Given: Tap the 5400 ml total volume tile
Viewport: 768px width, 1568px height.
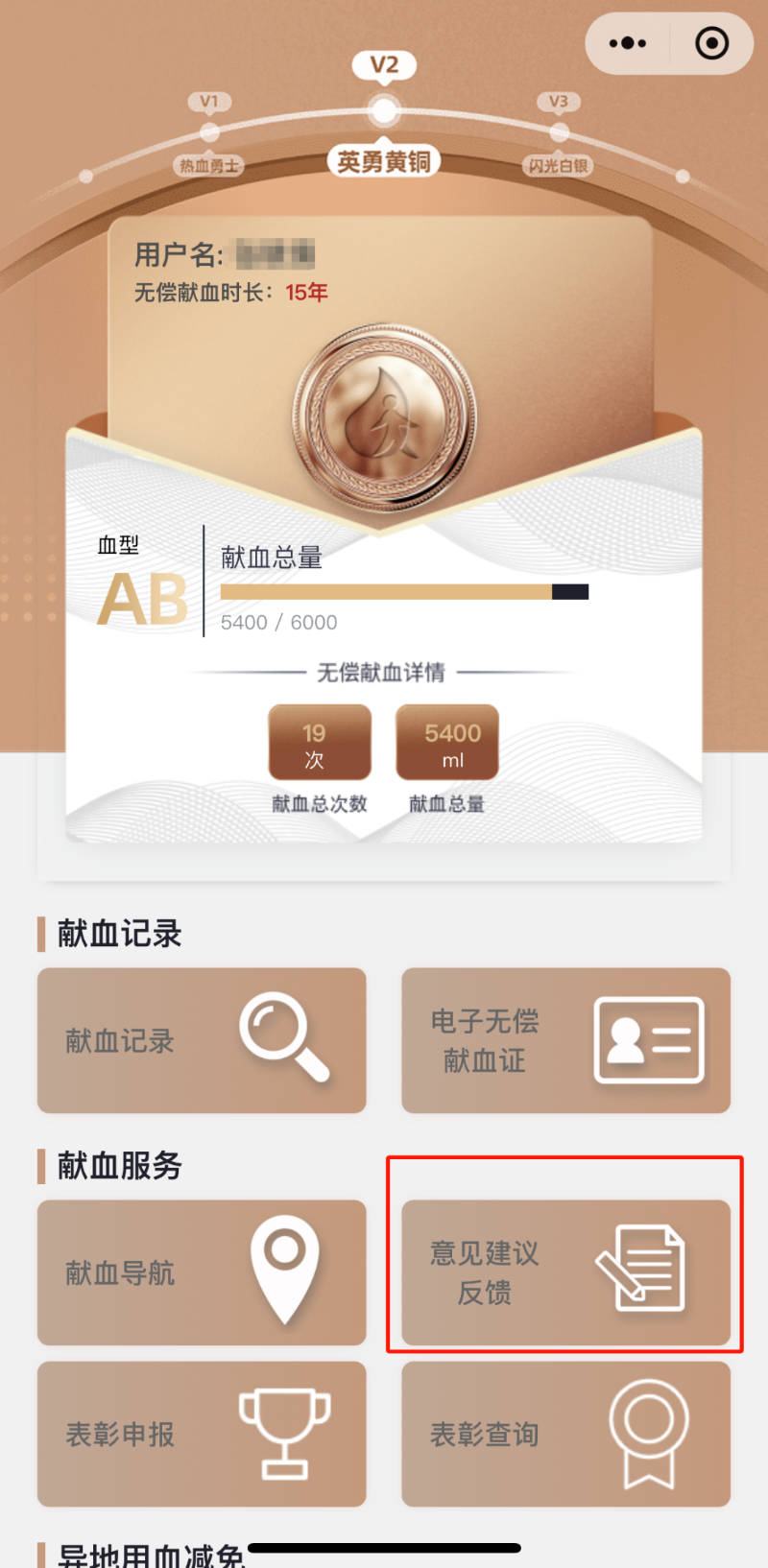Looking at the screenshot, I should pyautogui.click(x=447, y=743).
